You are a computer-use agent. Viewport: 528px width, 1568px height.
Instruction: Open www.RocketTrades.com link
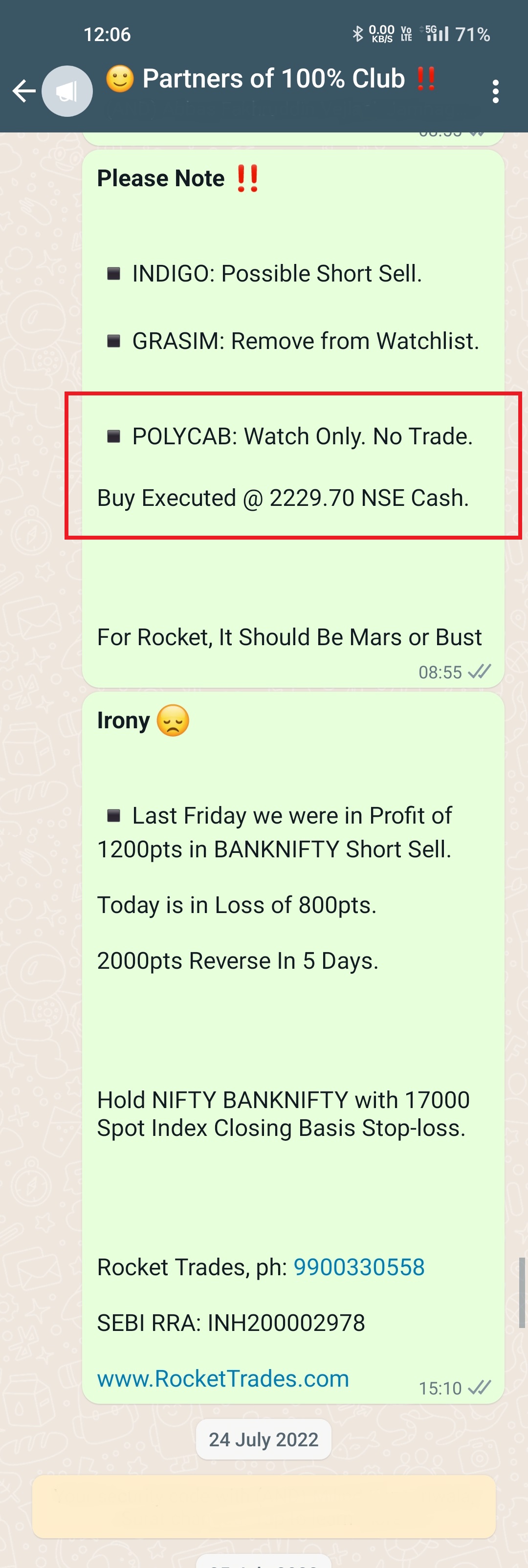[x=223, y=1378]
